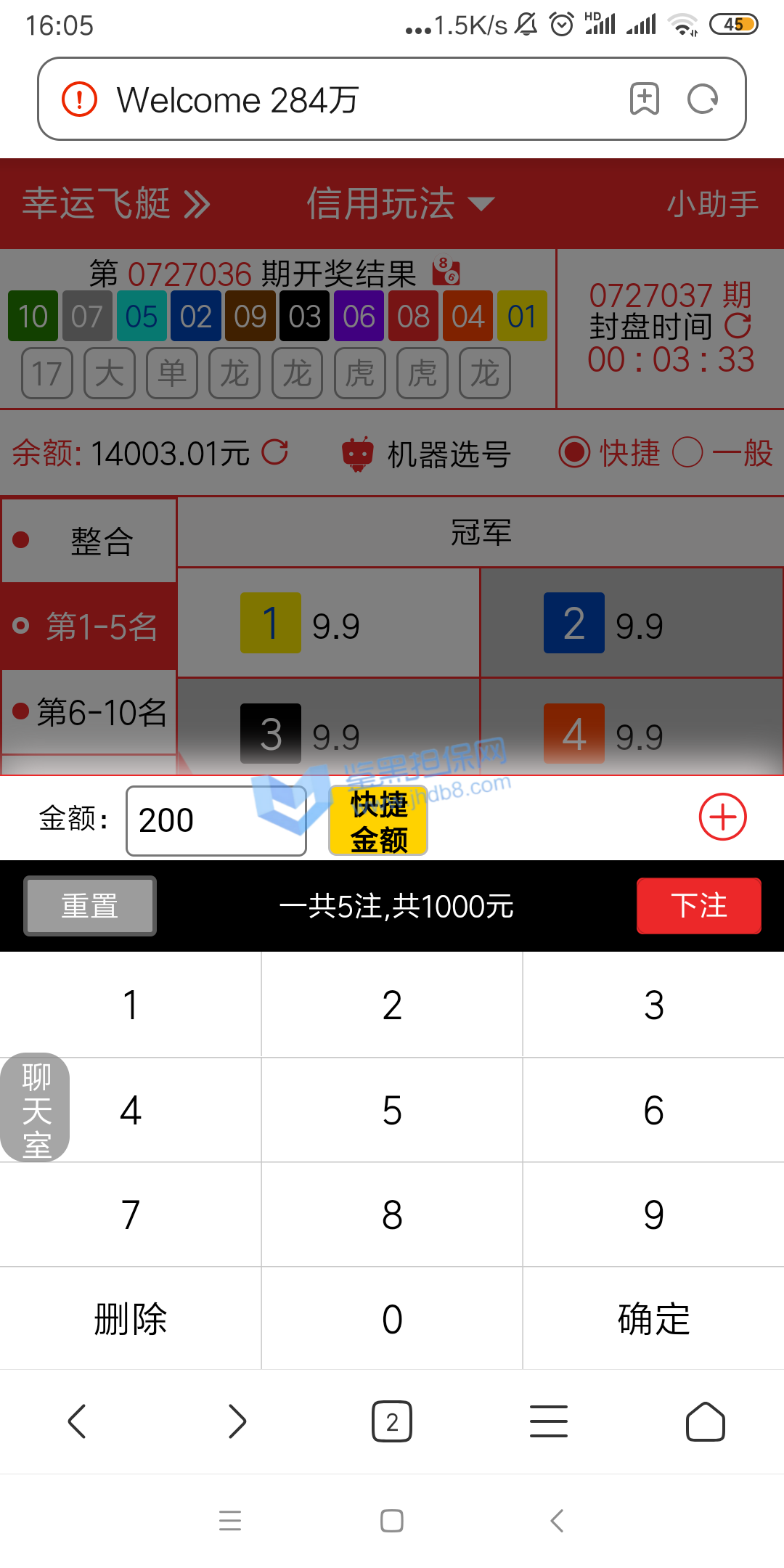Switch to 整合 category
Screen dimensions: 784x1568
coord(90,541)
